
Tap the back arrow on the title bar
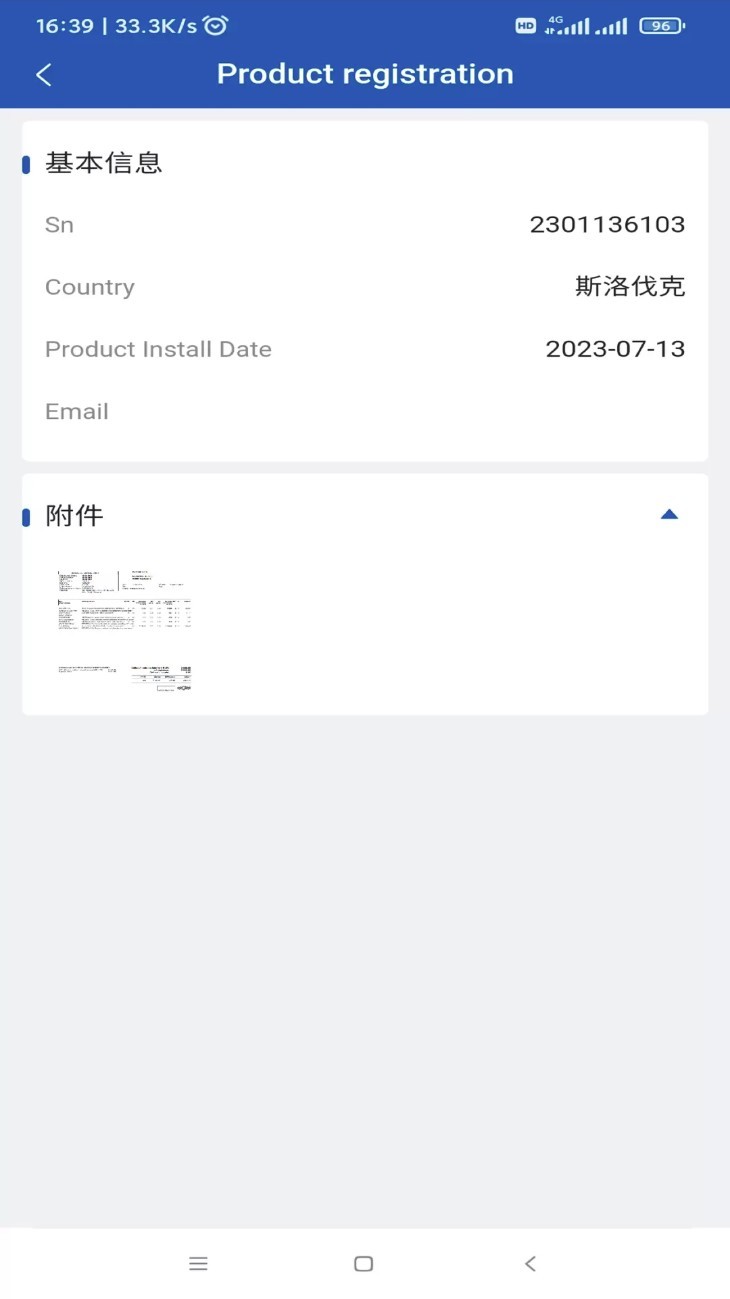click(42, 74)
